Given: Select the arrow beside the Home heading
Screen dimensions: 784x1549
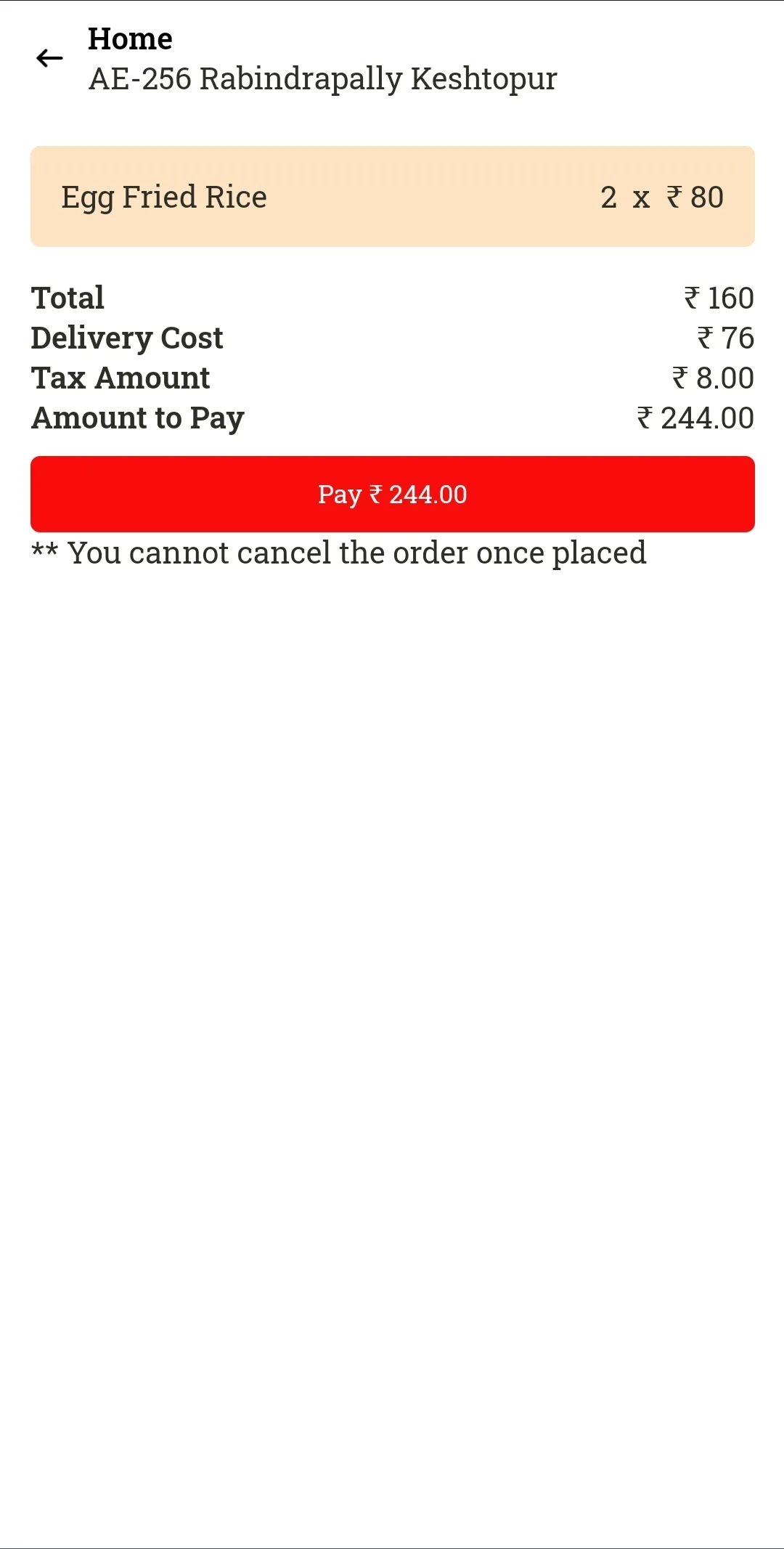Looking at the screenshot, I should coord(49,57).
